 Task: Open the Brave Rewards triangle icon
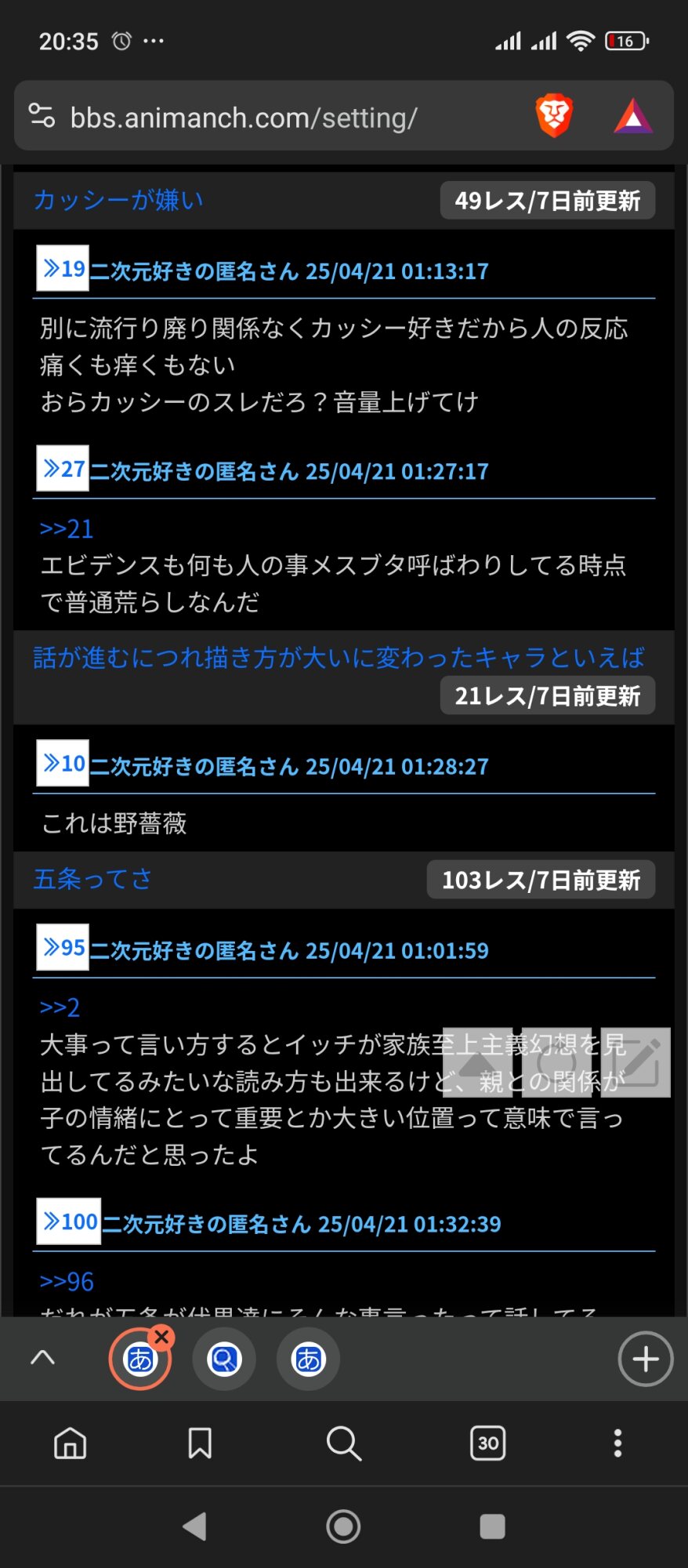pos(633,116)
